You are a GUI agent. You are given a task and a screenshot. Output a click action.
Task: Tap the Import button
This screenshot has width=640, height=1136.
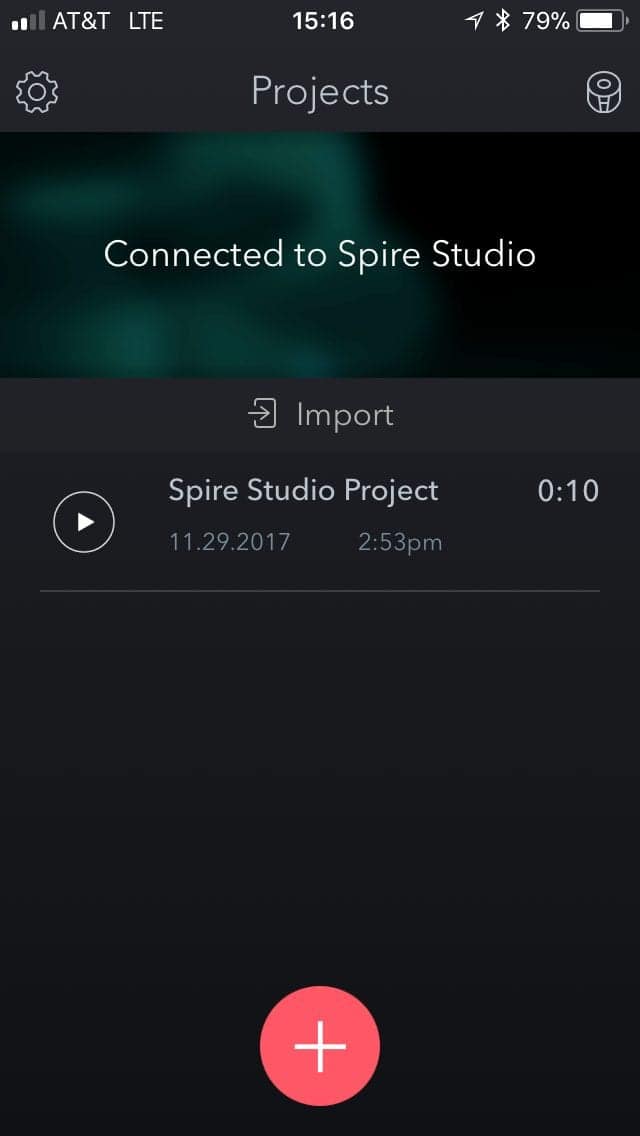[320, 415]
